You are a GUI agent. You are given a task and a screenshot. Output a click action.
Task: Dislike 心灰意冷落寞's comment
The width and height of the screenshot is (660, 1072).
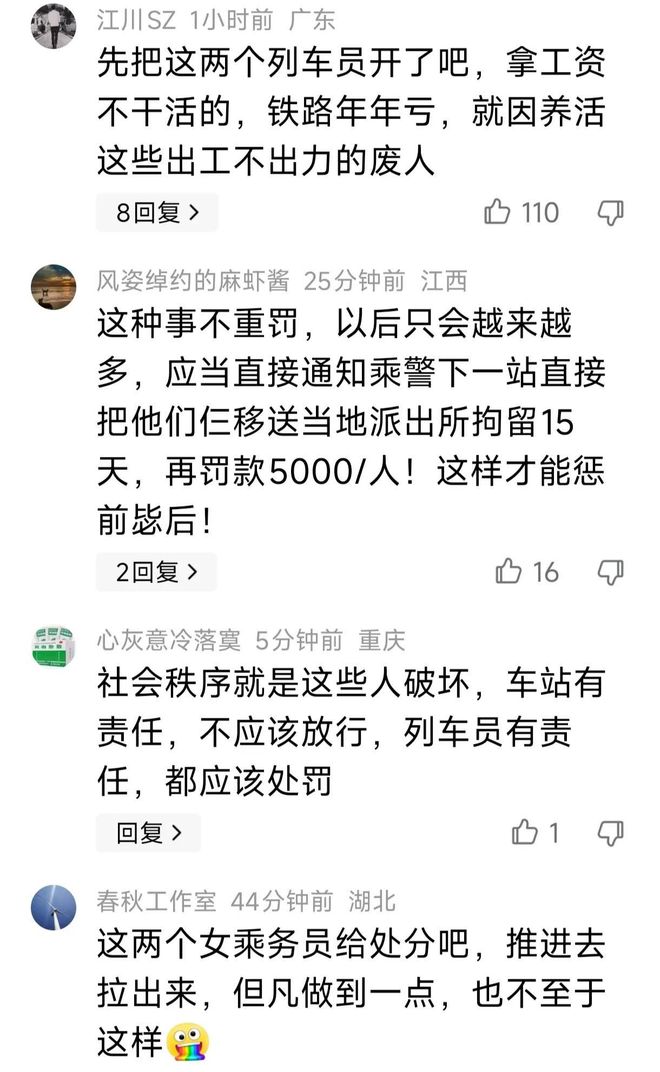[x=610, y=833]
